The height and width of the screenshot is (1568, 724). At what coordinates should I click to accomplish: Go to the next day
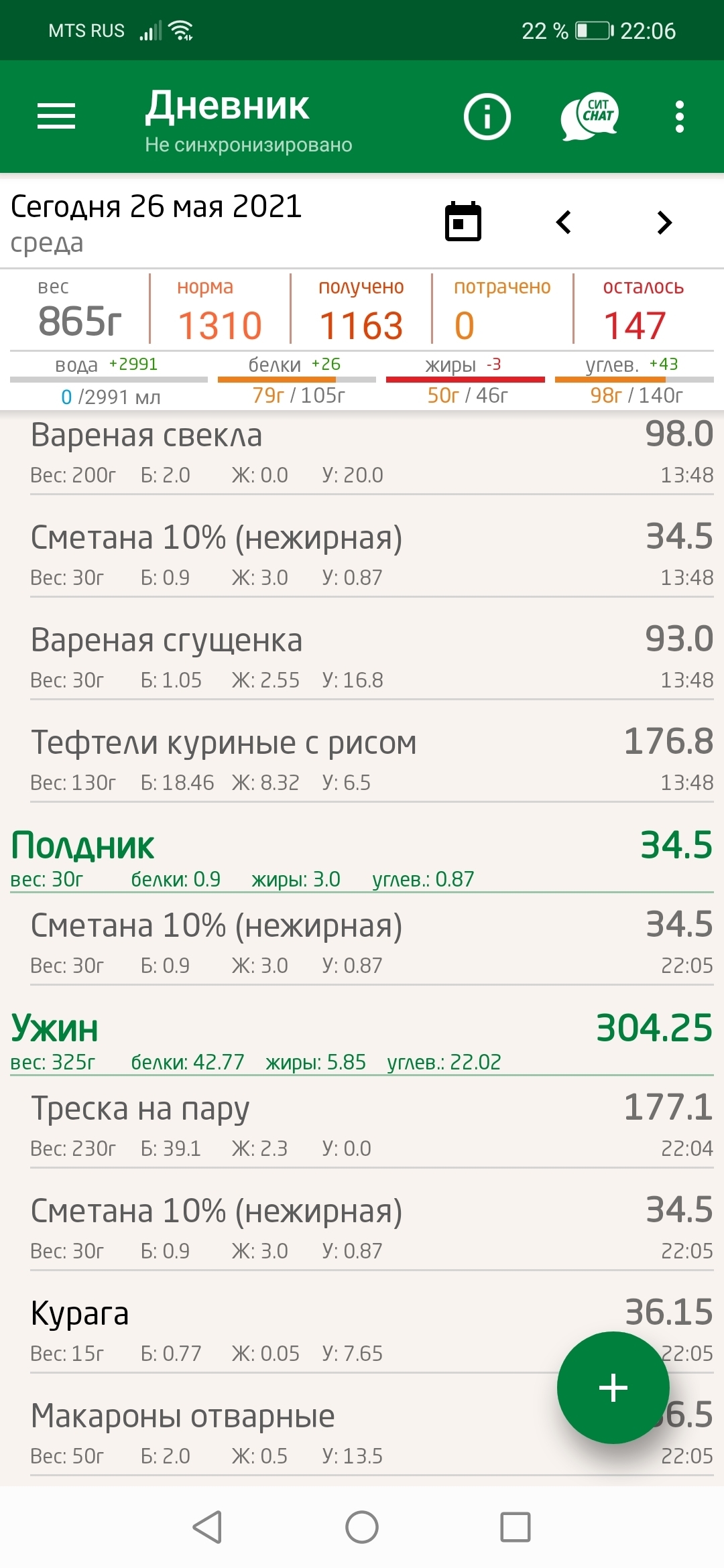pyautogui.click(x=664, y=222)
